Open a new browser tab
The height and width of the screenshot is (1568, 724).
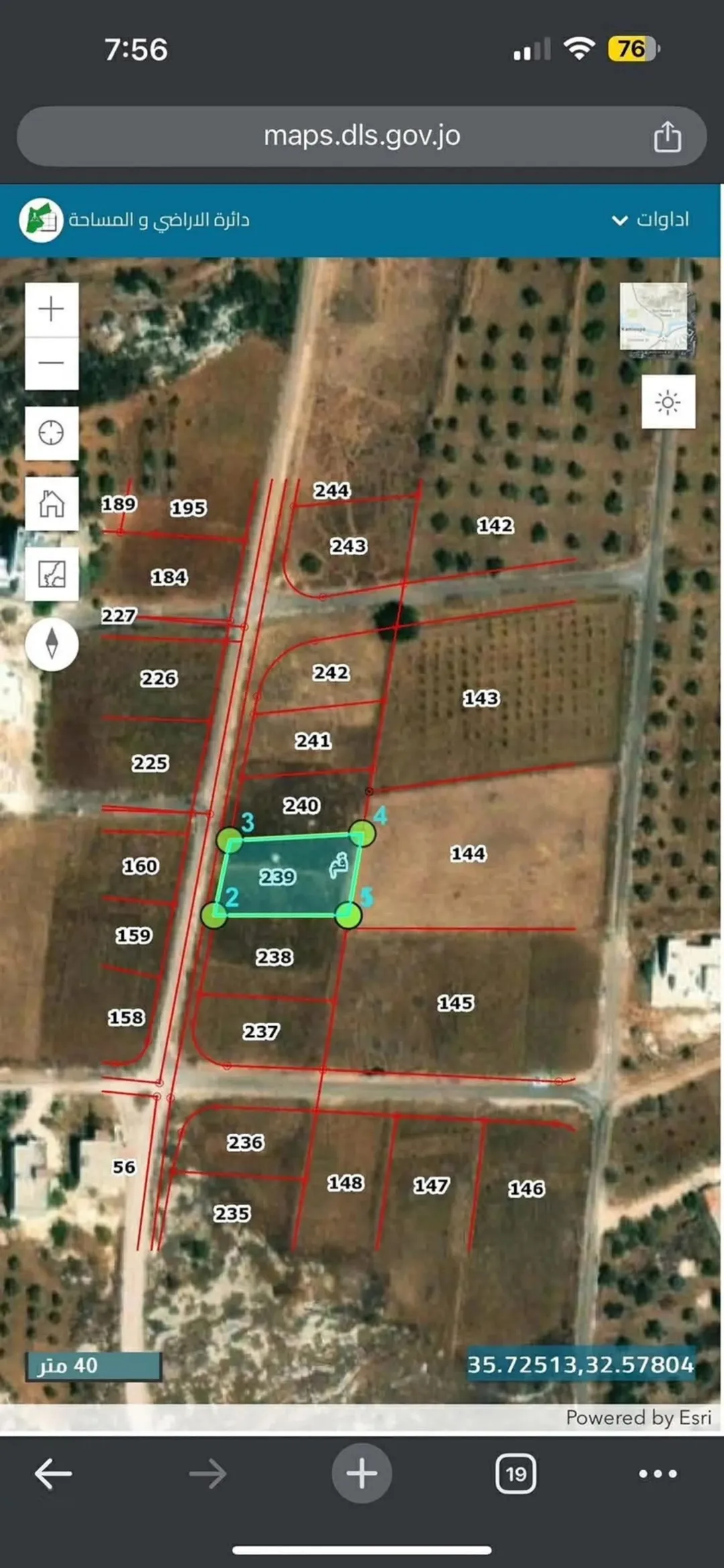(x=362, y=1474)
